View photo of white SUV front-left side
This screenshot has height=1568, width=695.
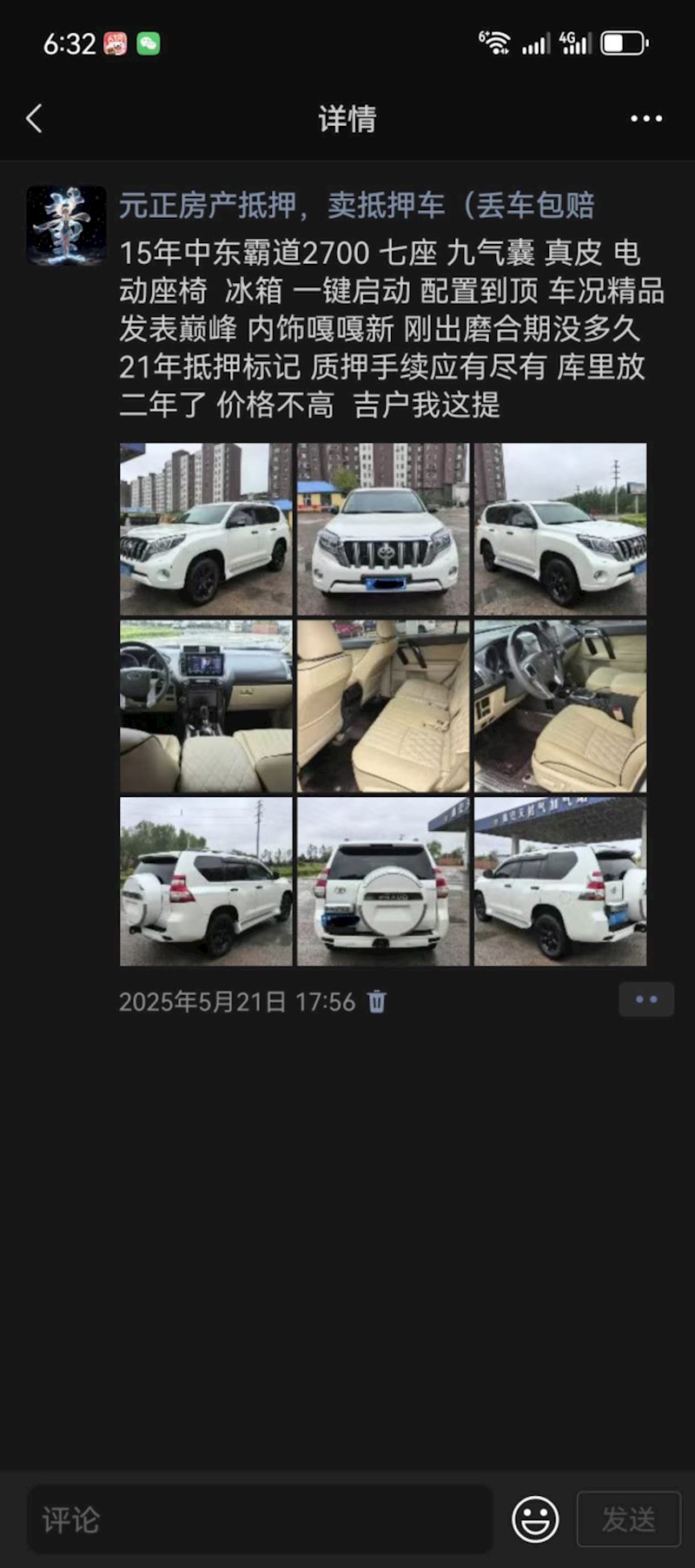tap(206, 529)
